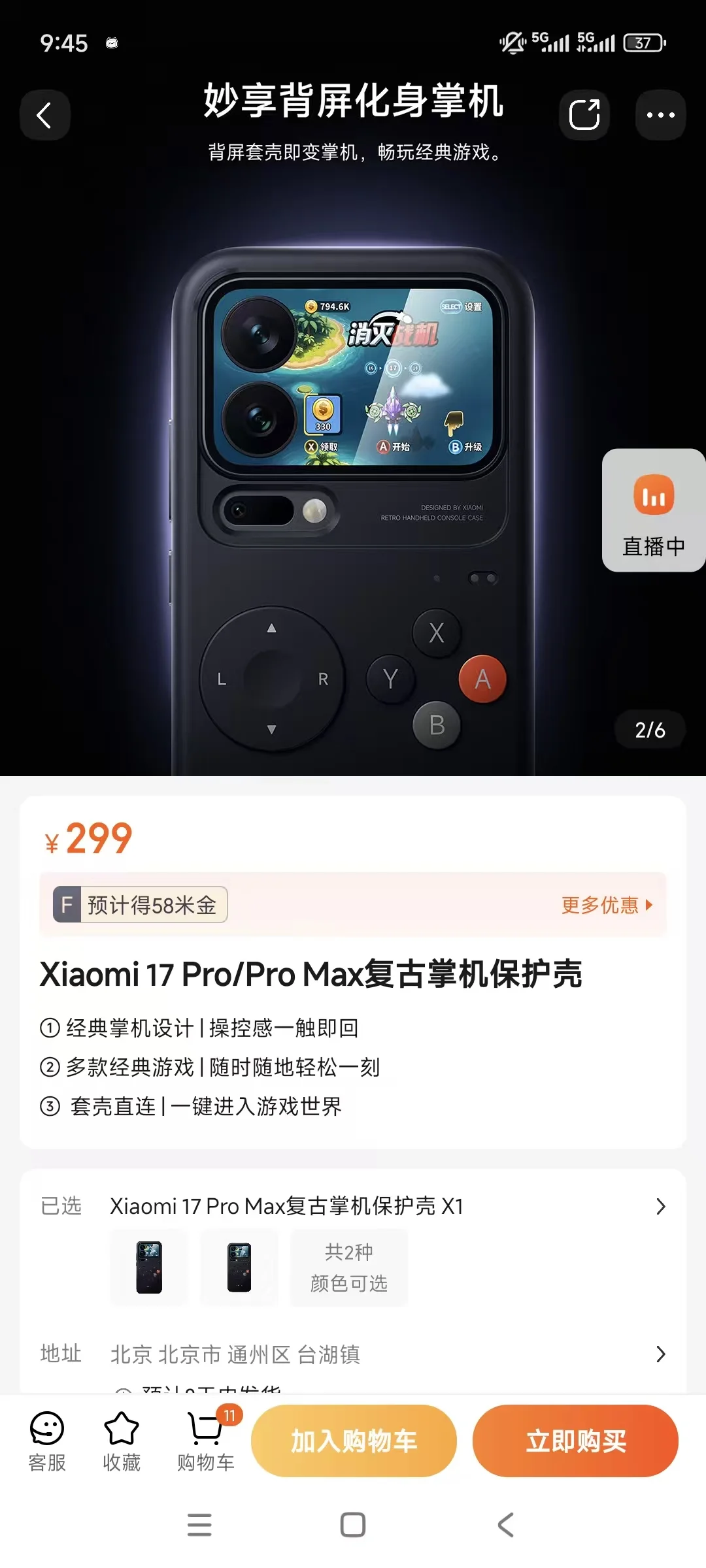Go back using the top-left arrow
The image size is (706, 1568).
coord(44,116)
